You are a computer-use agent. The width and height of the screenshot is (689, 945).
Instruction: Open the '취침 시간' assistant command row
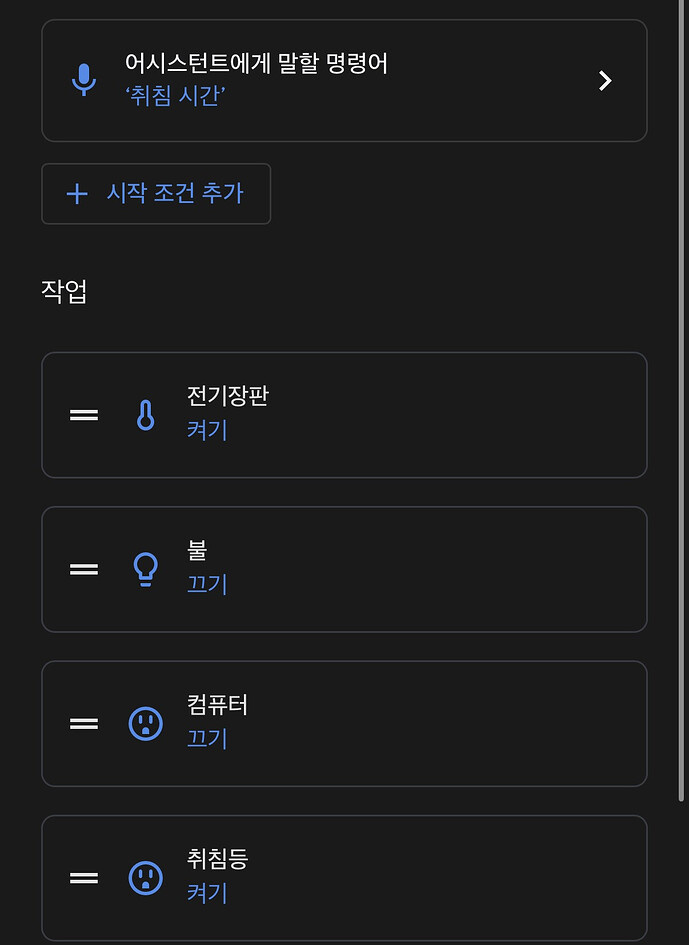[x=344, y=80]
